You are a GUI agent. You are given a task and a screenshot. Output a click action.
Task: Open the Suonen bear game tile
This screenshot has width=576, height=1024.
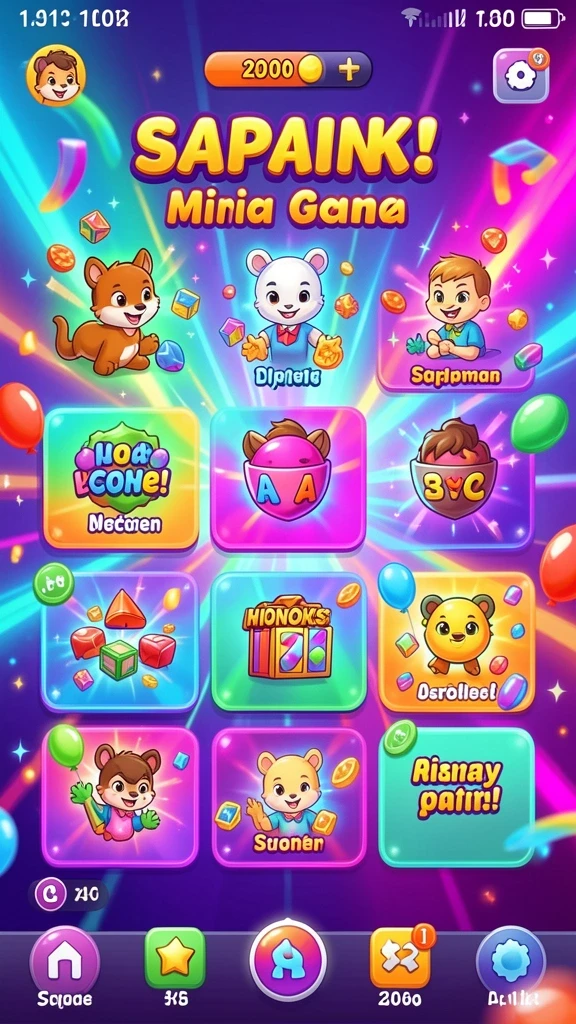coord(288,797)
